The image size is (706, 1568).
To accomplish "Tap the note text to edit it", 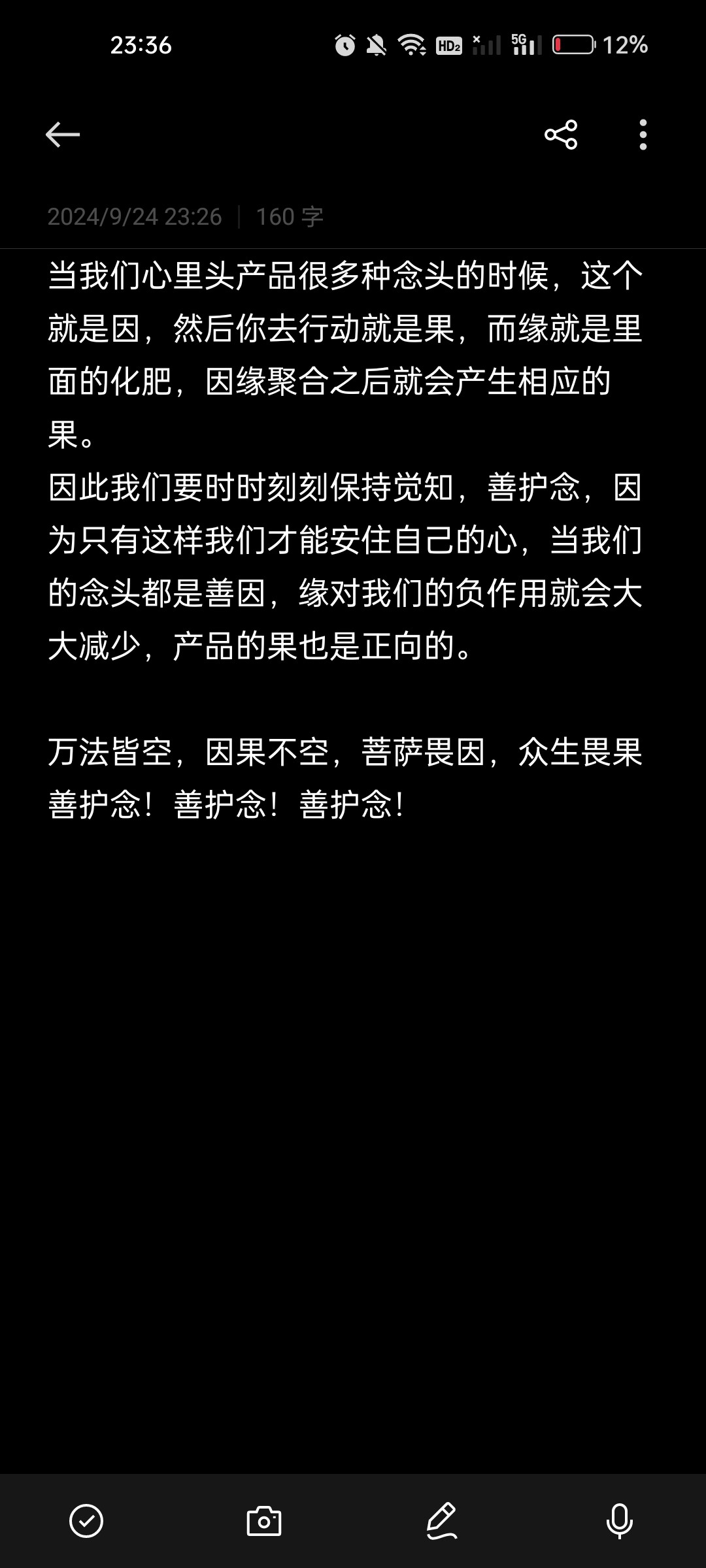I will (x=345, y=540).
